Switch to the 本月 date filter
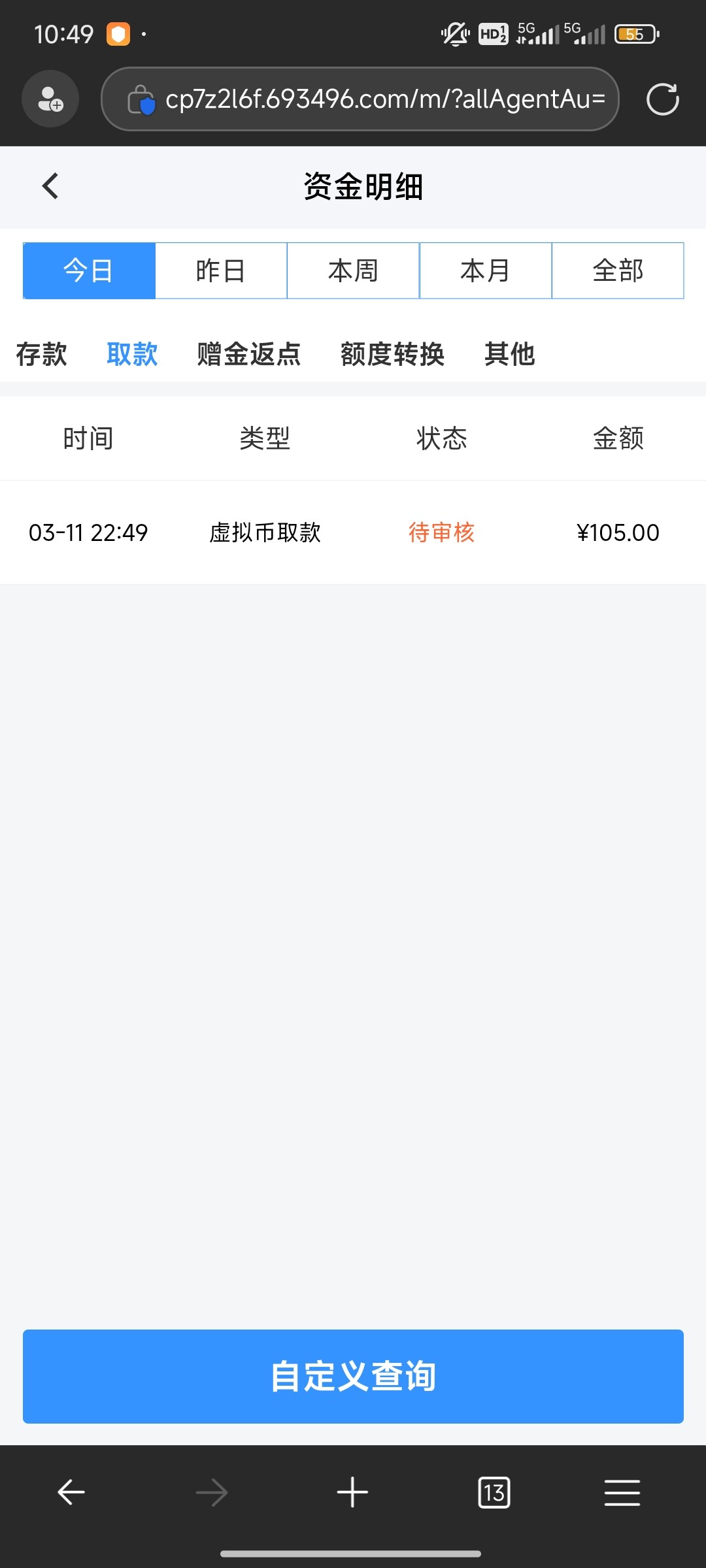The height and width of the screenshot is (1568, 706). pyautogui.click(x=485, y=270)
